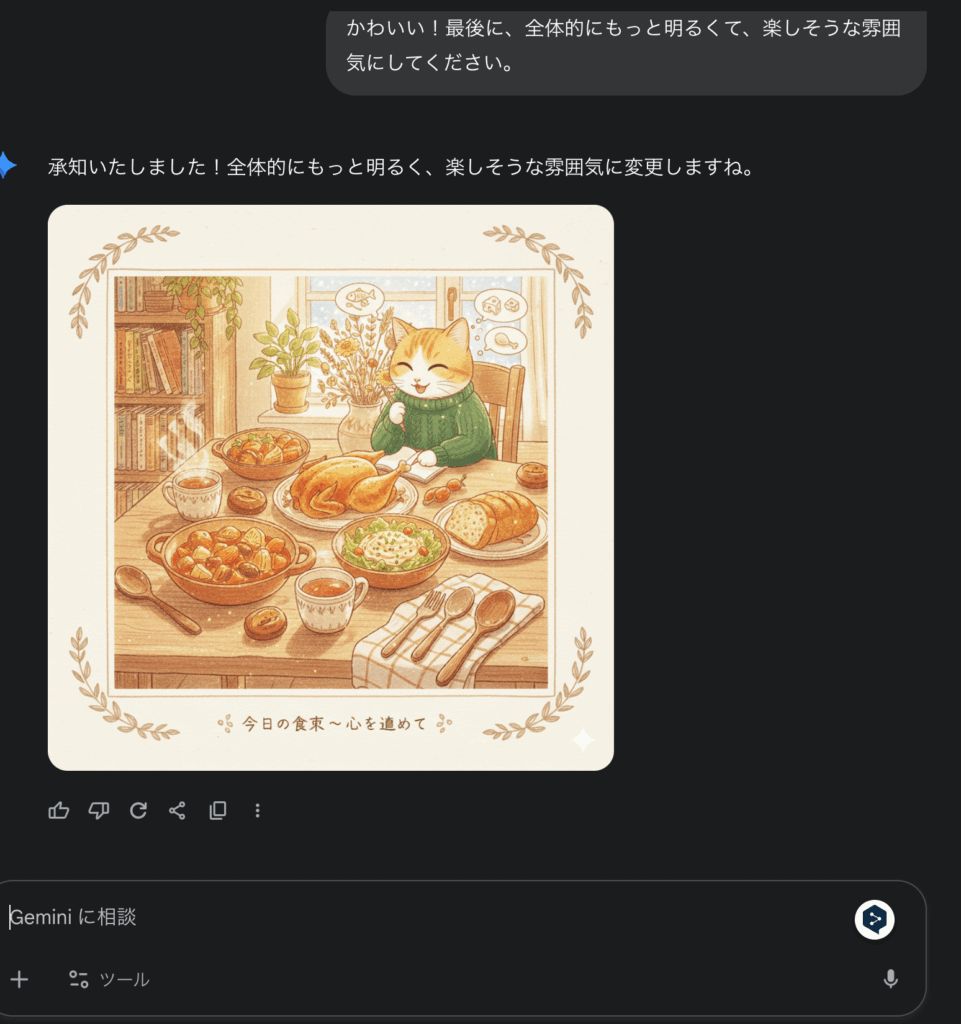Dislike the response with thumbs down

[x=98, y=810]
